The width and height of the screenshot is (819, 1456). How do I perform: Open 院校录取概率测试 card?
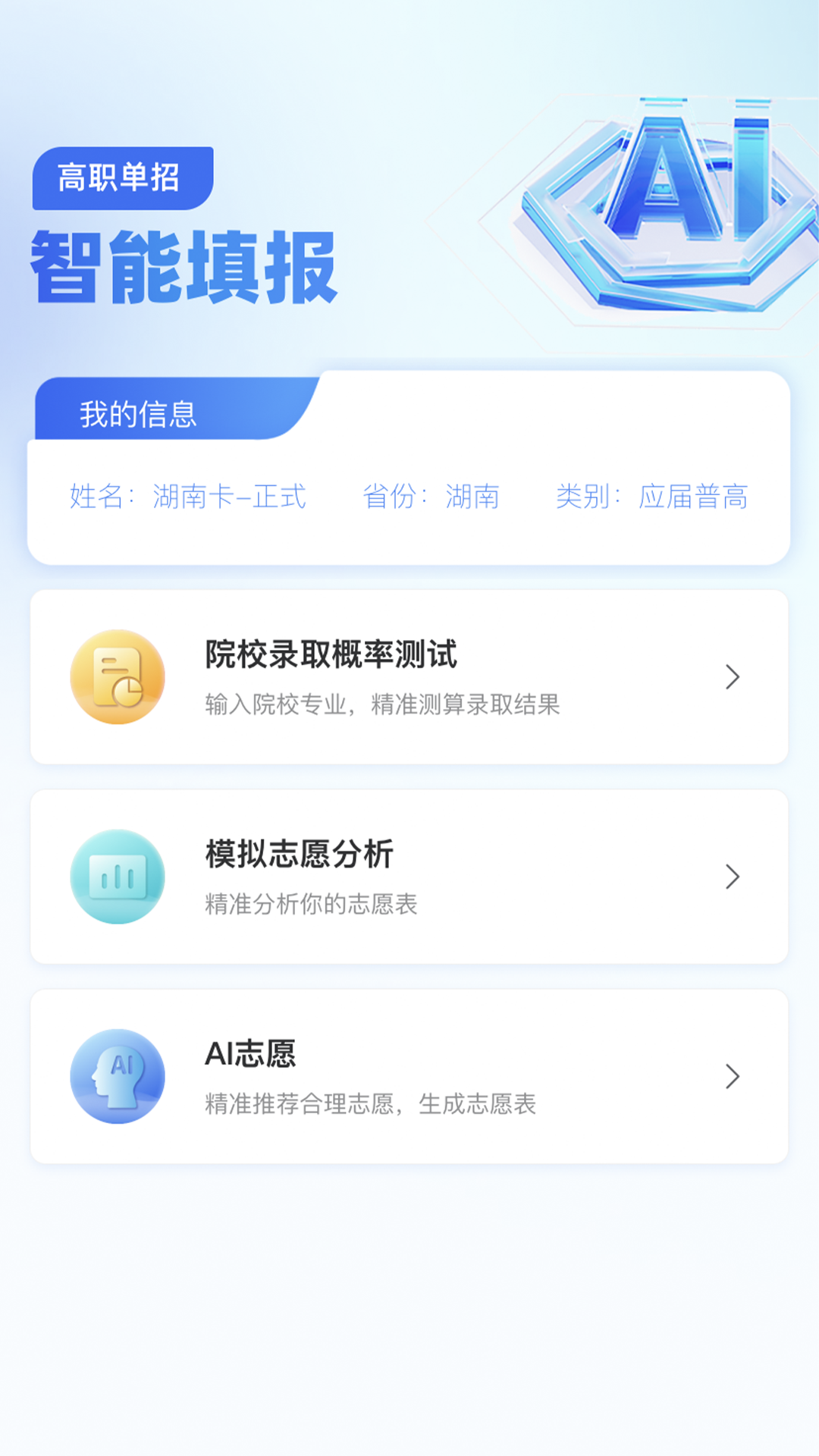click(x=409, y=677)
